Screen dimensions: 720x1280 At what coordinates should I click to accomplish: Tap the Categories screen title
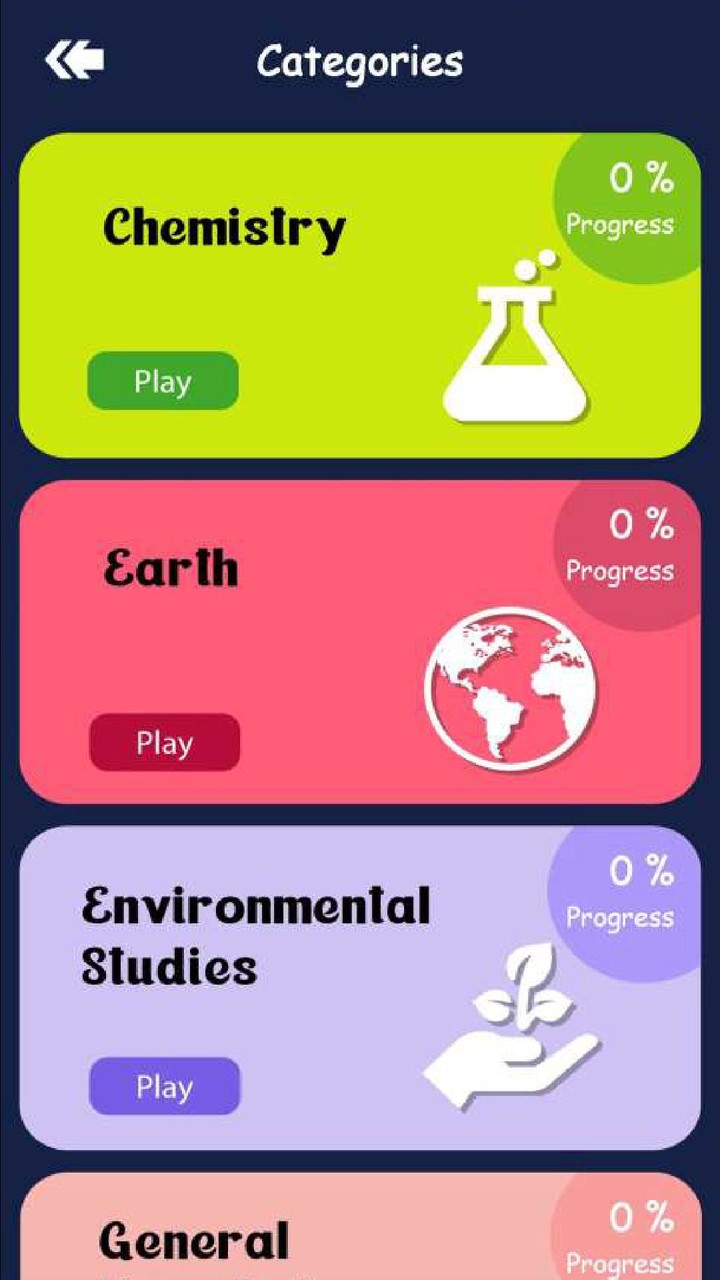click(360, 60)
